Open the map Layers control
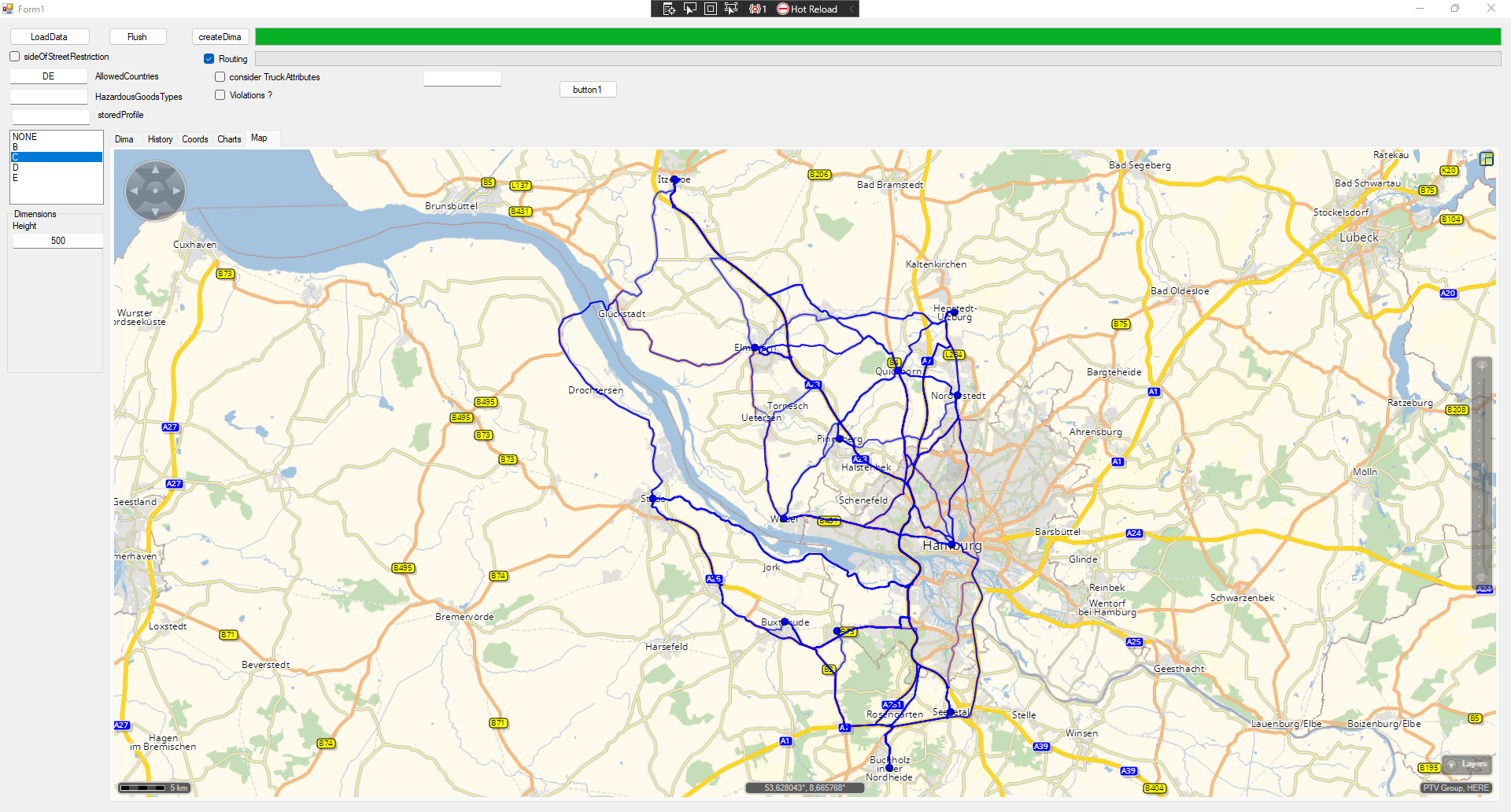 pos(1467,764)
